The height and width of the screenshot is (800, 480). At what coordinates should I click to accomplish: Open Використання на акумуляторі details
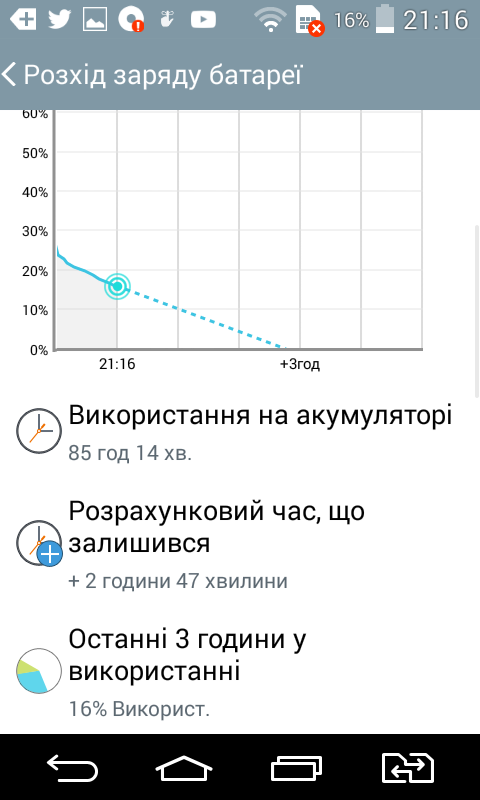tap(240, 432)
